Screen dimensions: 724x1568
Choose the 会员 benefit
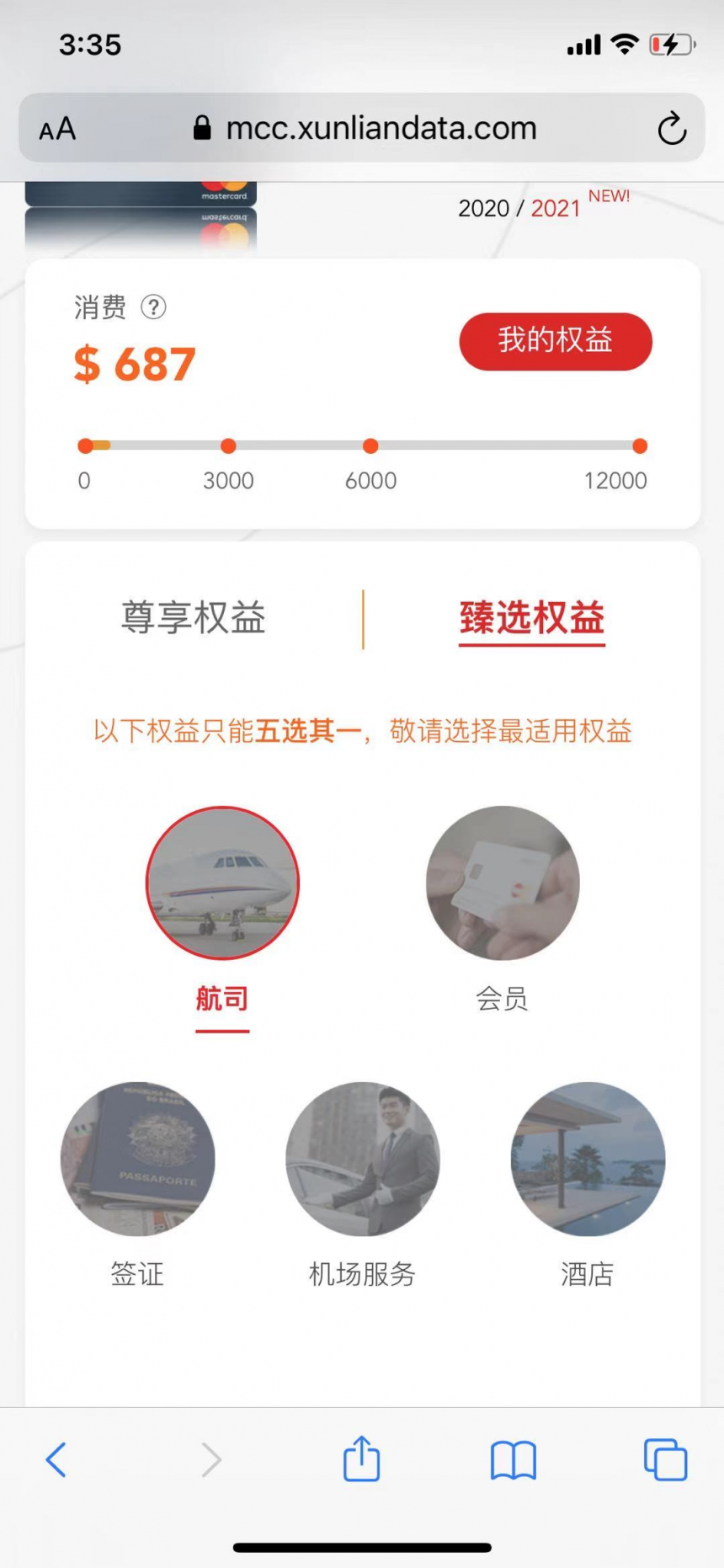(x=503, y=883)
